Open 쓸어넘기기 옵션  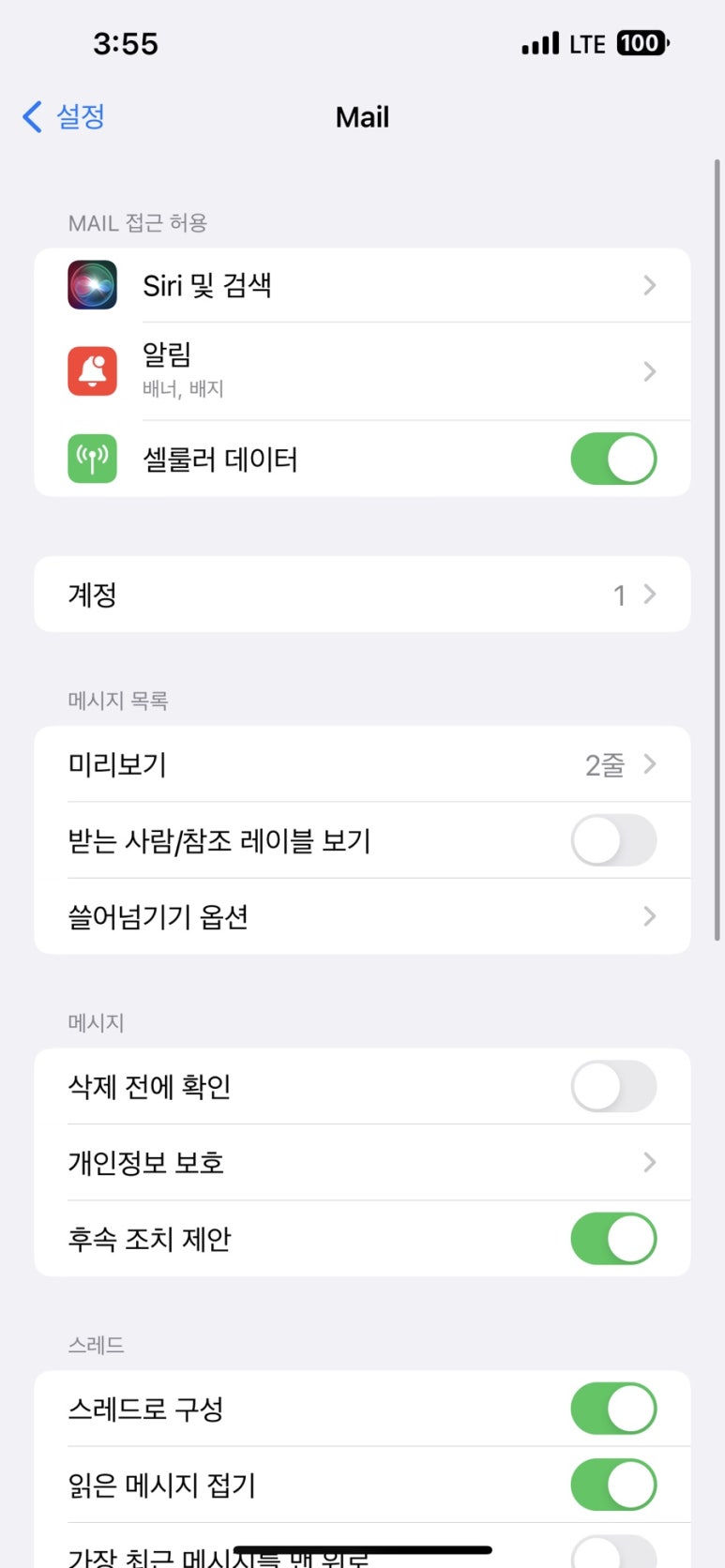[362, 916]
